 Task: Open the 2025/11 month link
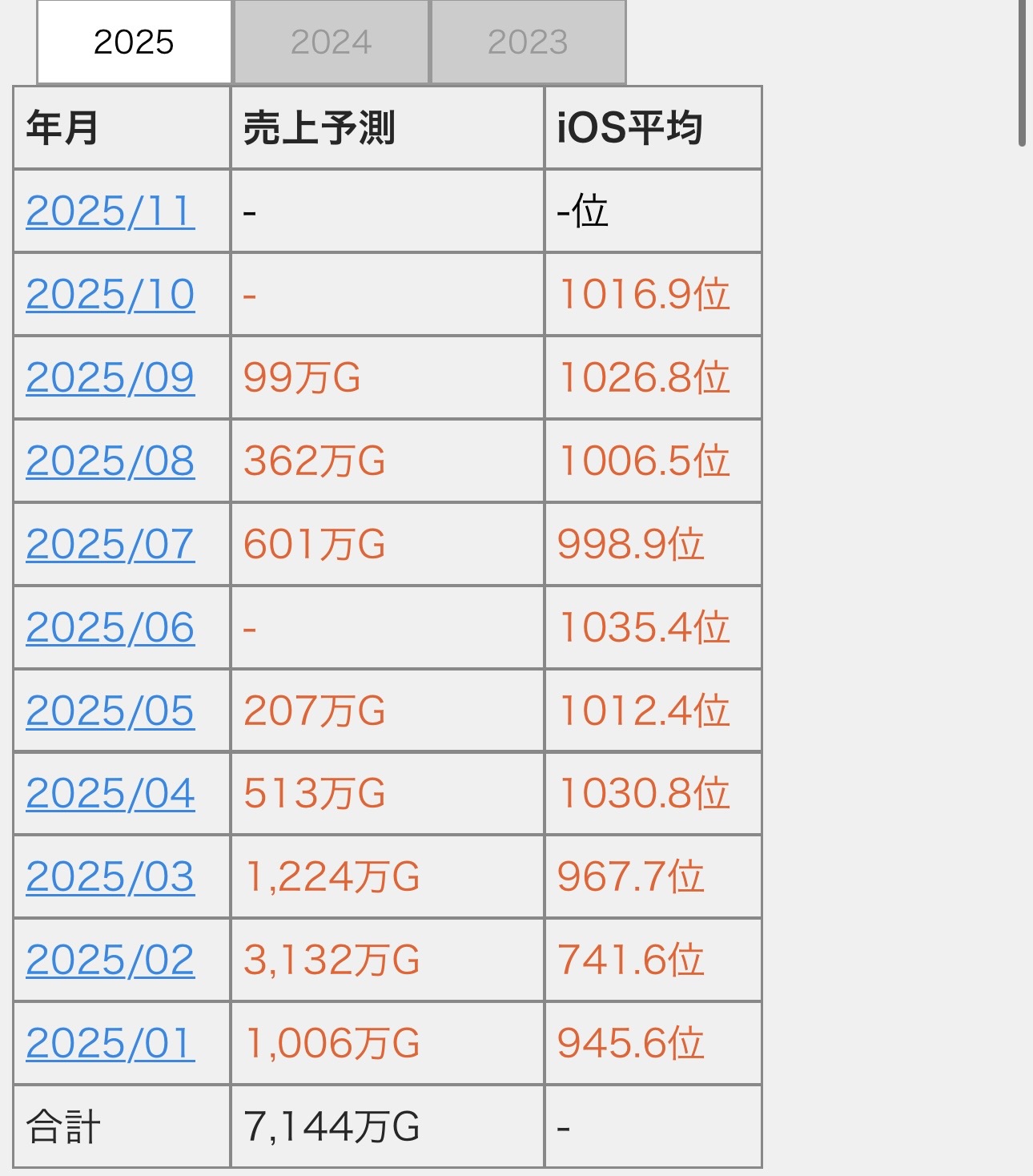click(x=111, y=211)
